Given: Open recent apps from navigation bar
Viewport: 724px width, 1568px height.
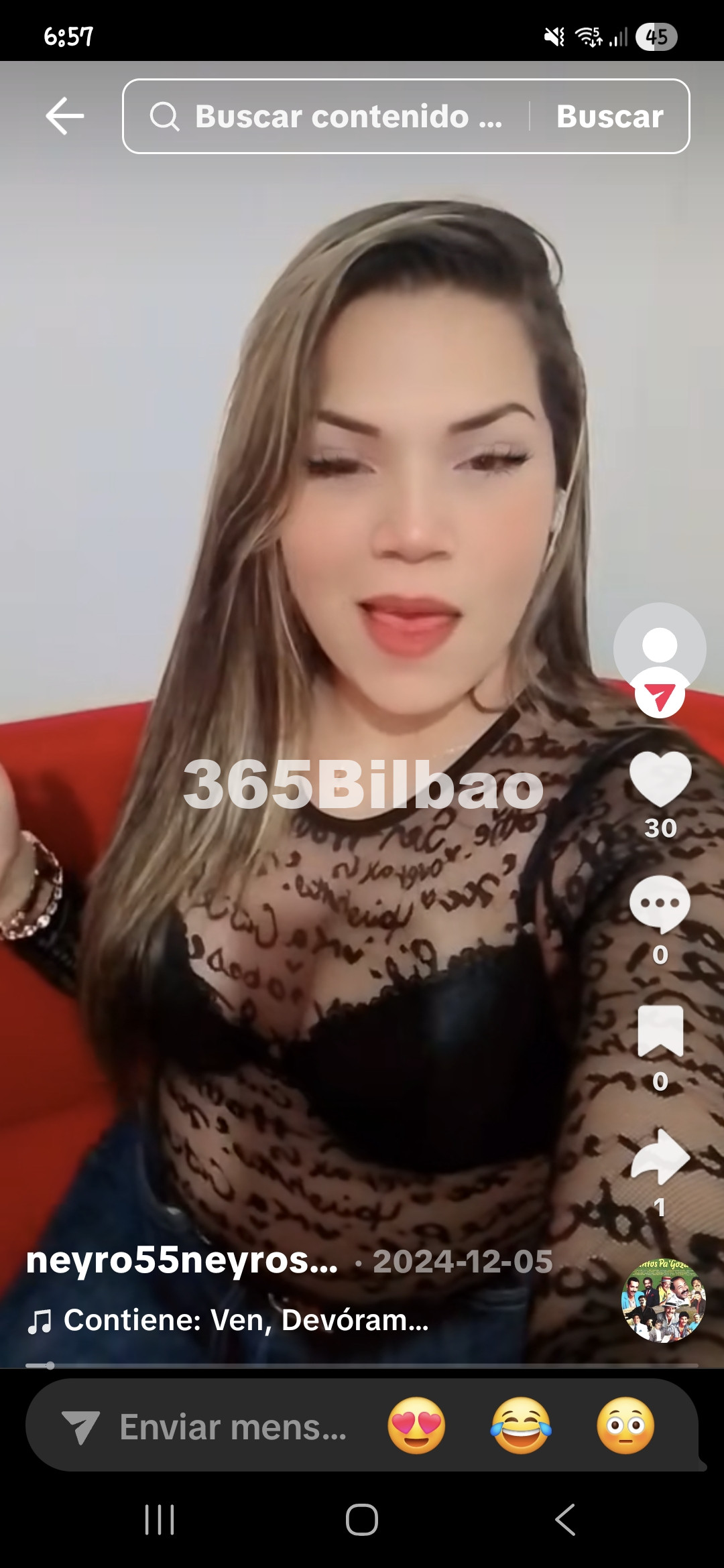Looking at the screenshot, I should [x=160, y=1519].
